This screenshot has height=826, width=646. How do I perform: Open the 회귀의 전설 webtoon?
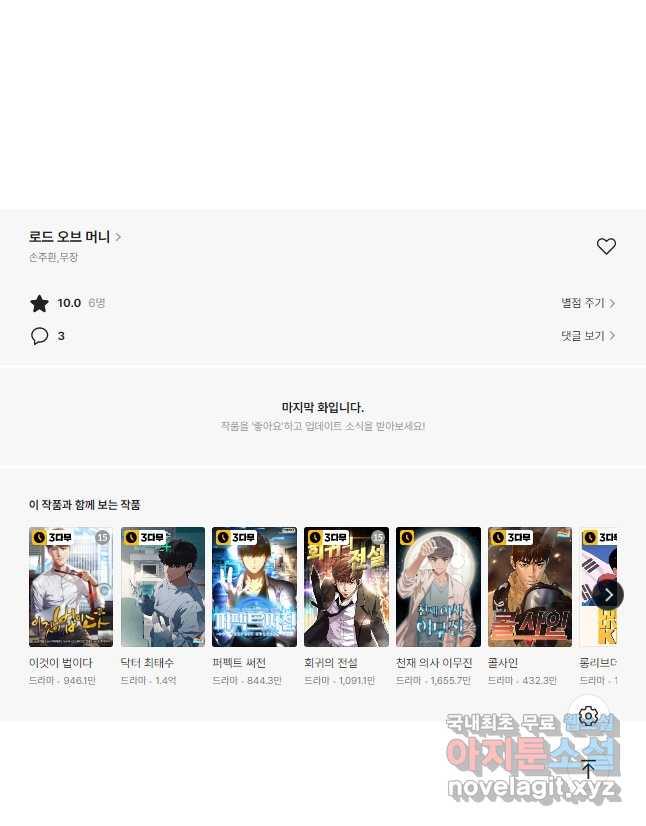(346, 588)
